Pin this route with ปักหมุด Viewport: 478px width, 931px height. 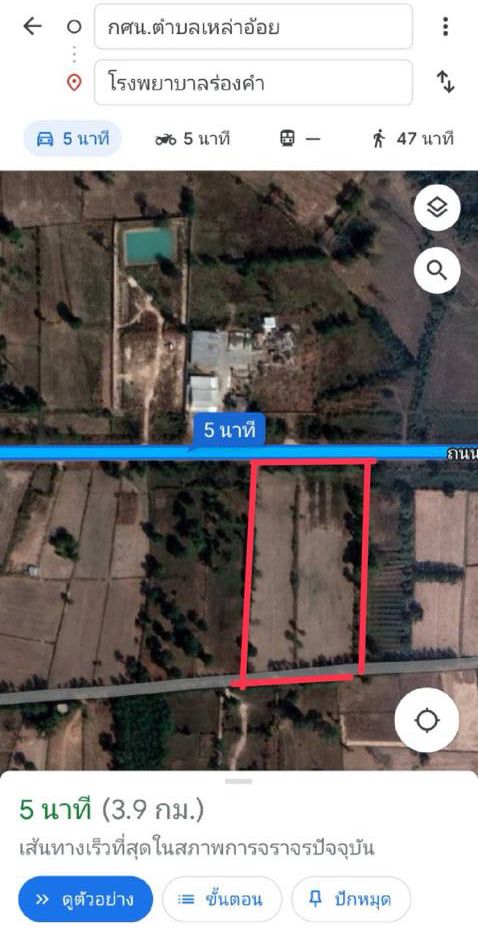tap(351, 899)
